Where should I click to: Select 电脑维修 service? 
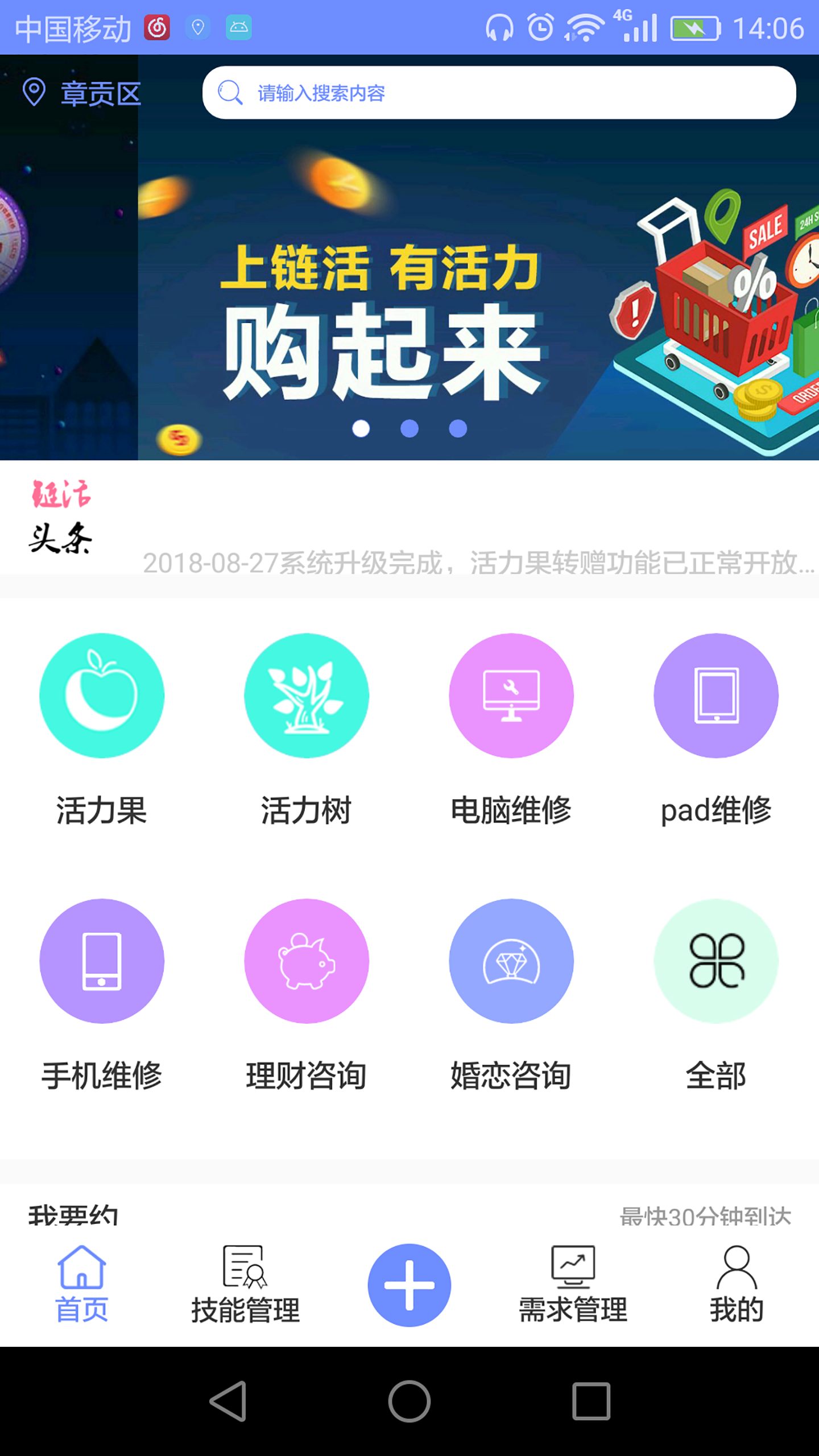tap(511, 728)
